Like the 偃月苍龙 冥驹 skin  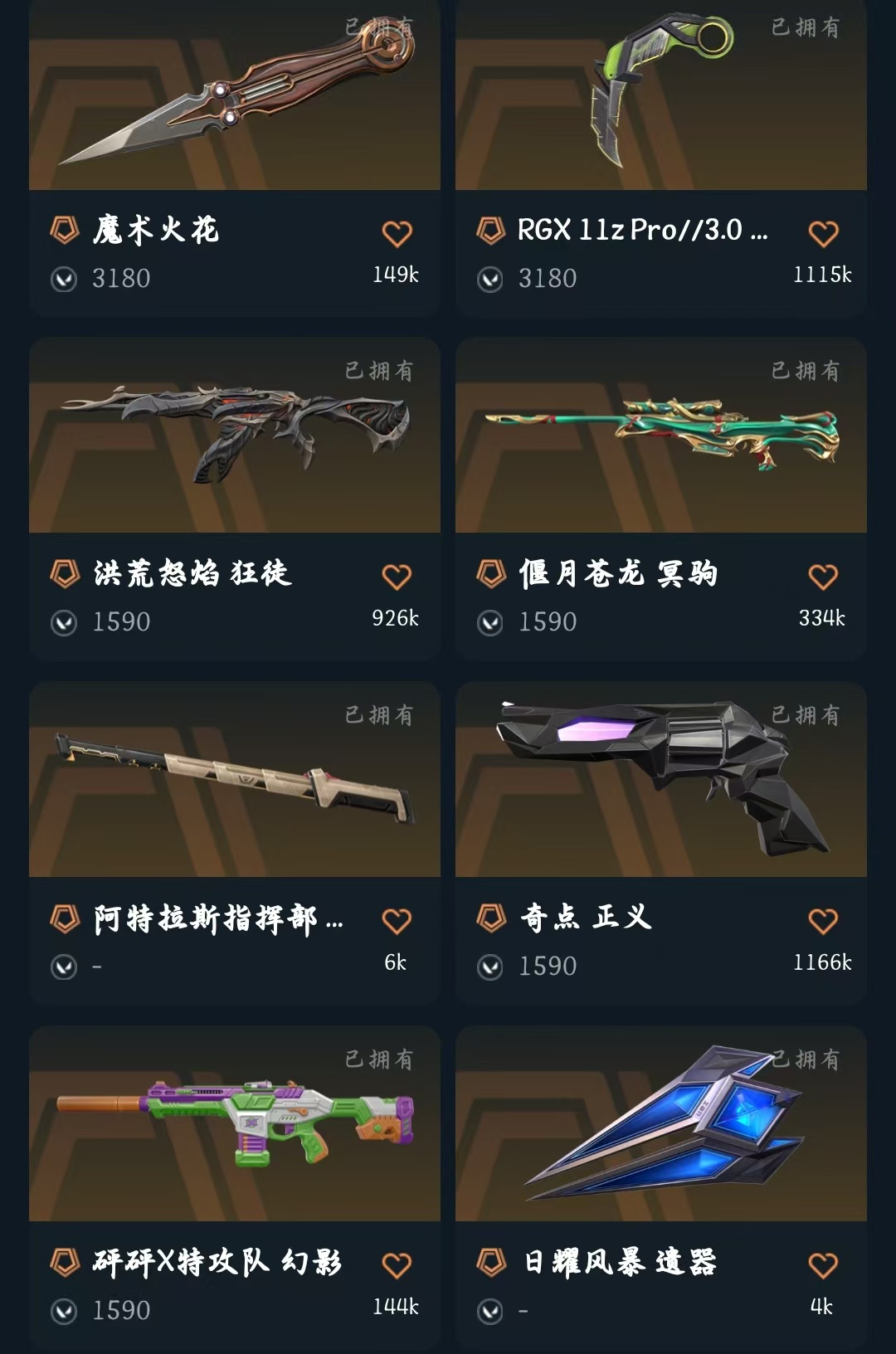[823, 577]
